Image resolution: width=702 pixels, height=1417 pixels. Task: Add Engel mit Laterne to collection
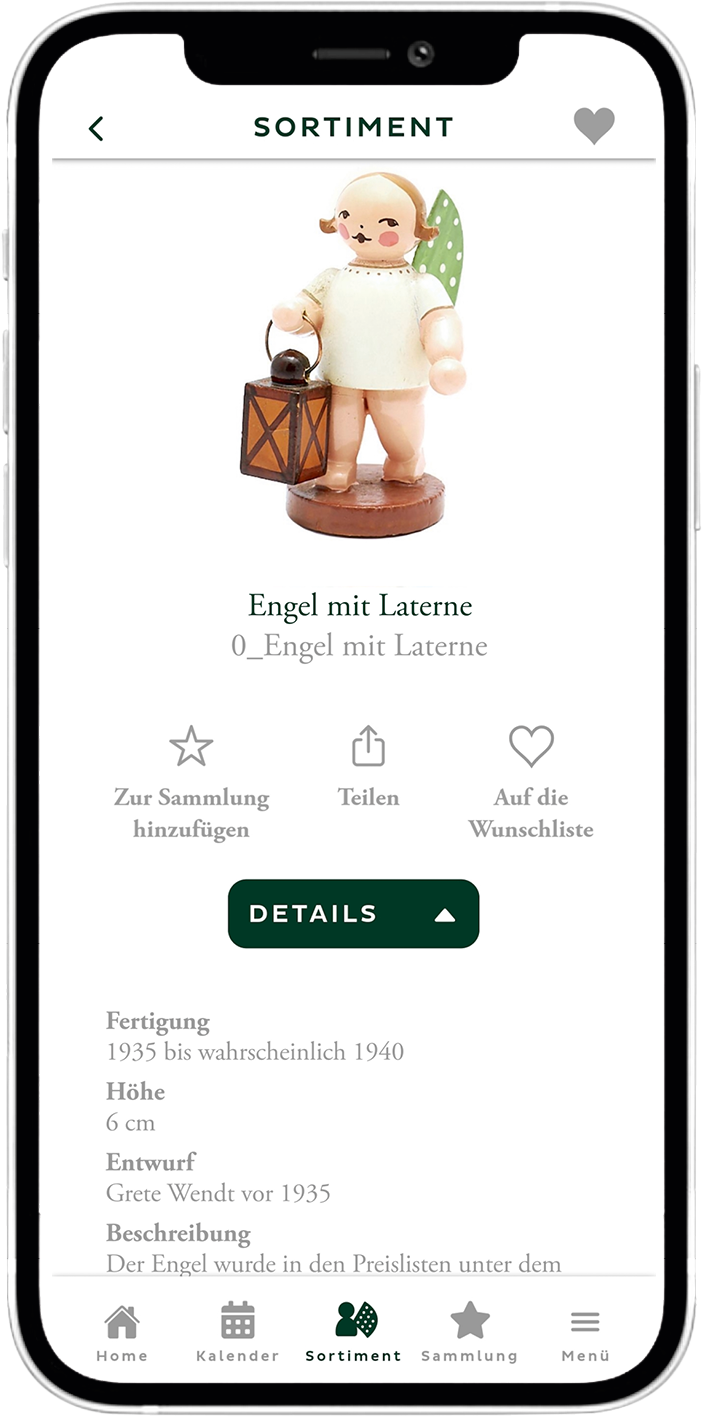[191, 781]
